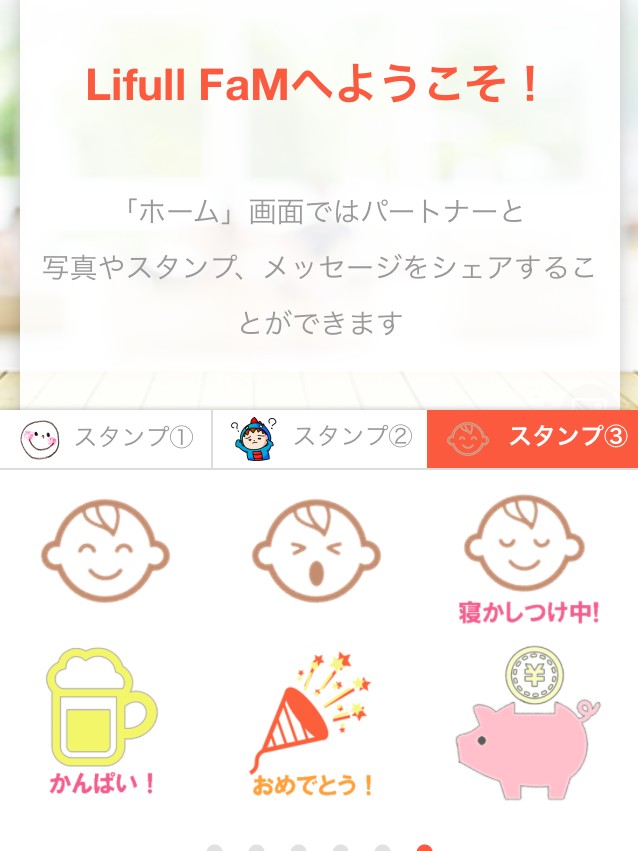Pick the 寝かしつけ中! sleeping baby stamp

click(528, 558)
